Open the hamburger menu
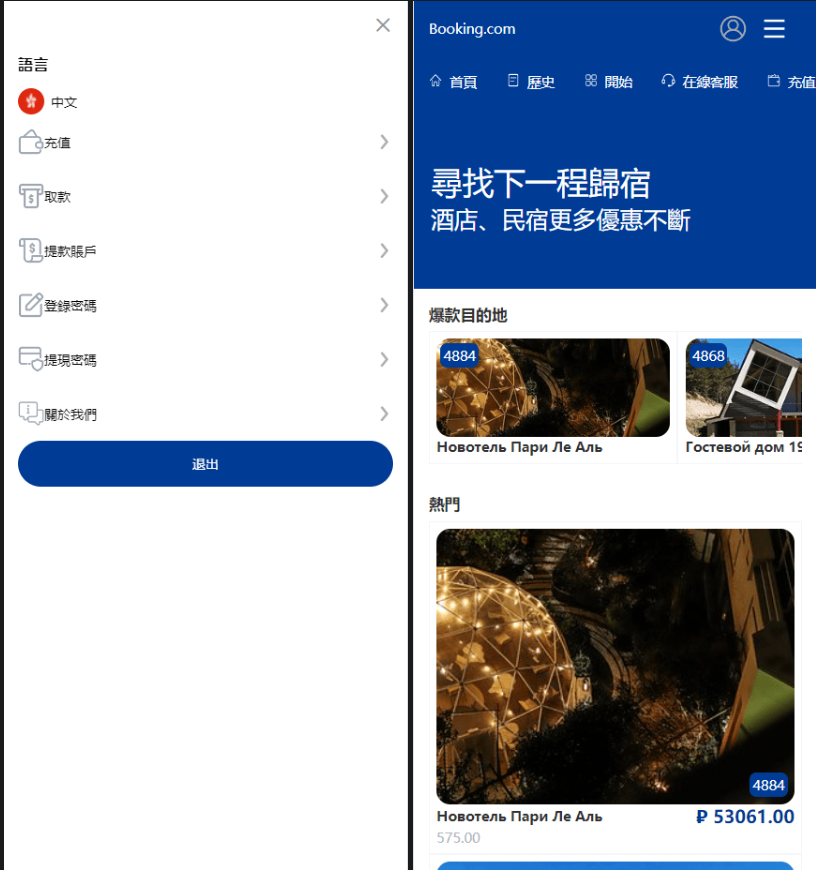Viewport: 816px width, 870px height. [x=774, y=29]
